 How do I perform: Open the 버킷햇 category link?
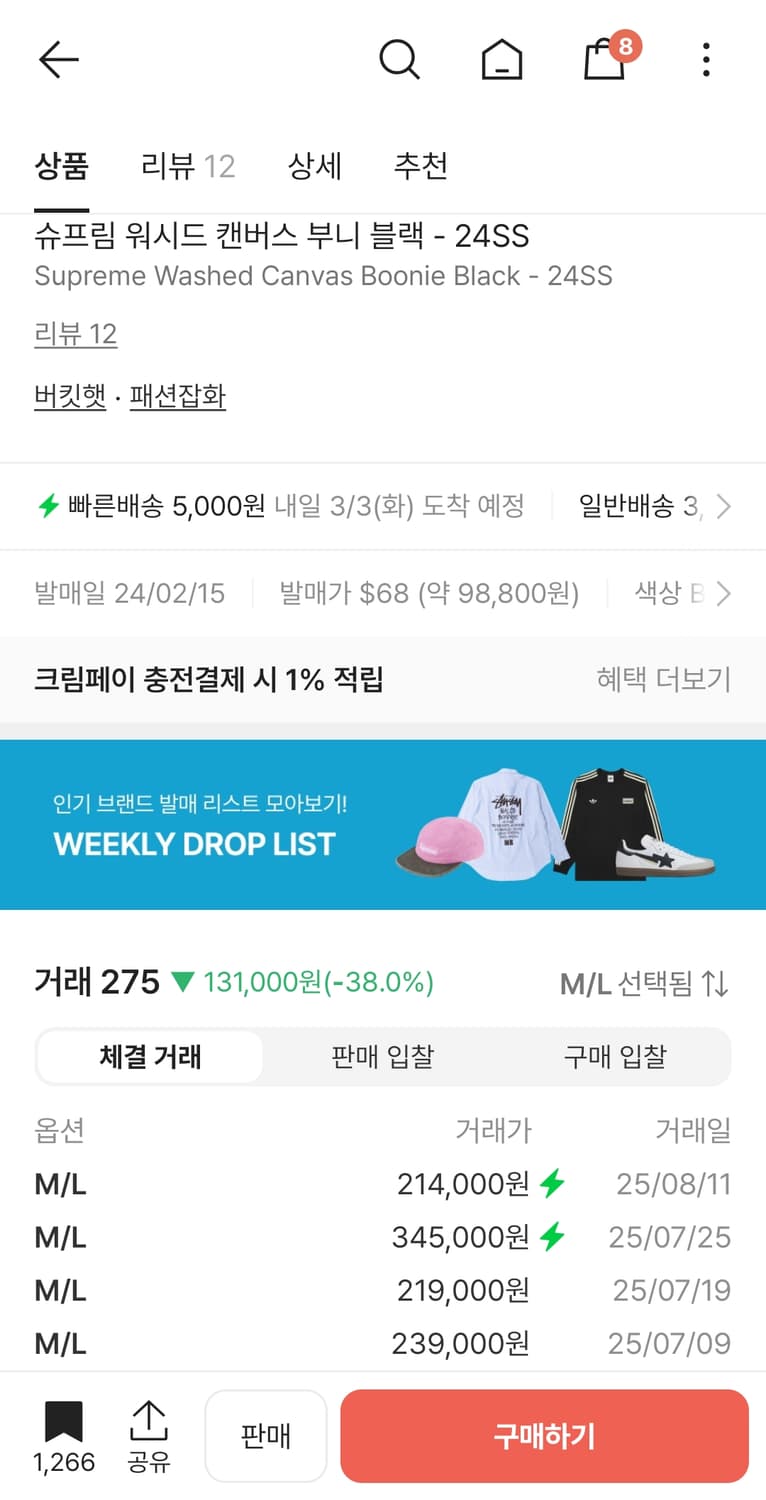(70, 398)
